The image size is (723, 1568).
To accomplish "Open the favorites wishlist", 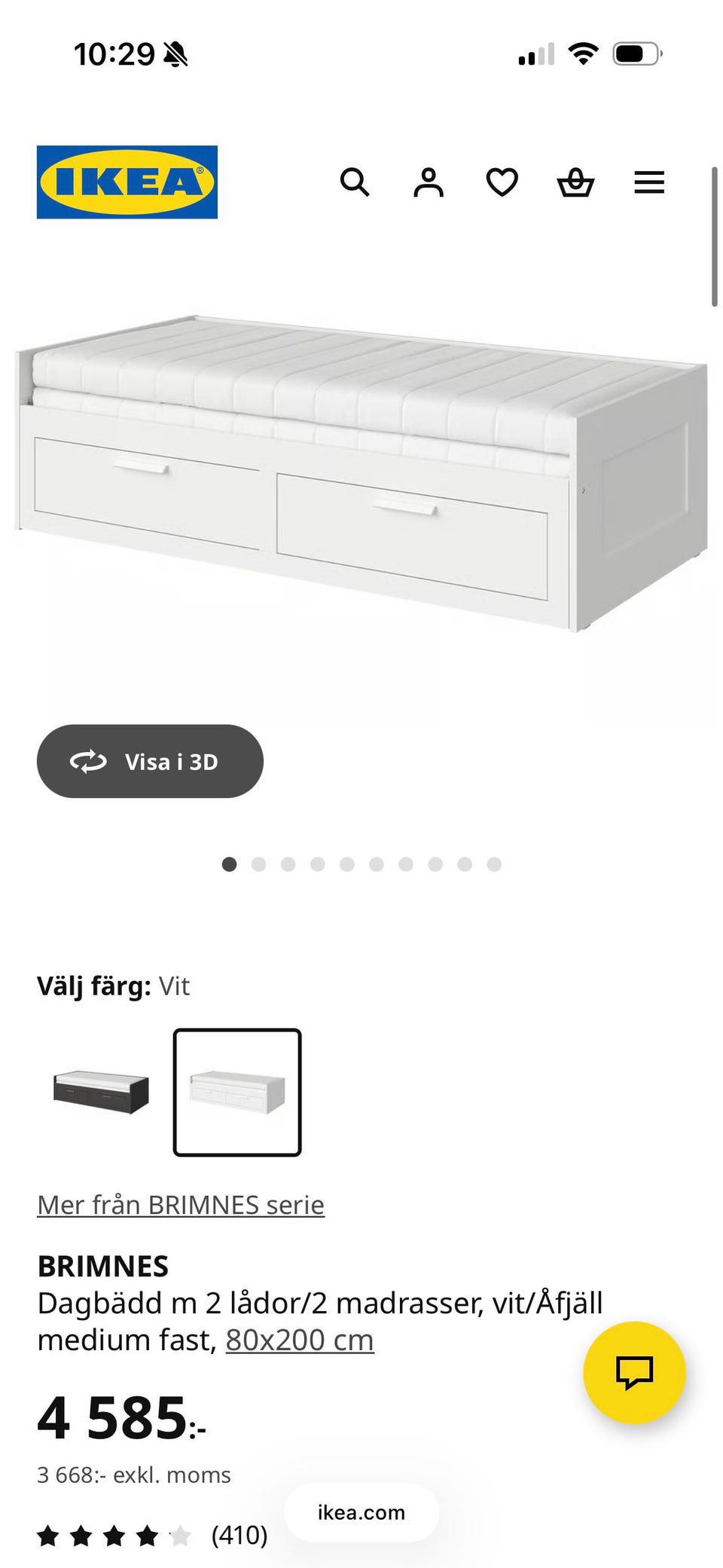I will click(x=501, y=182).
